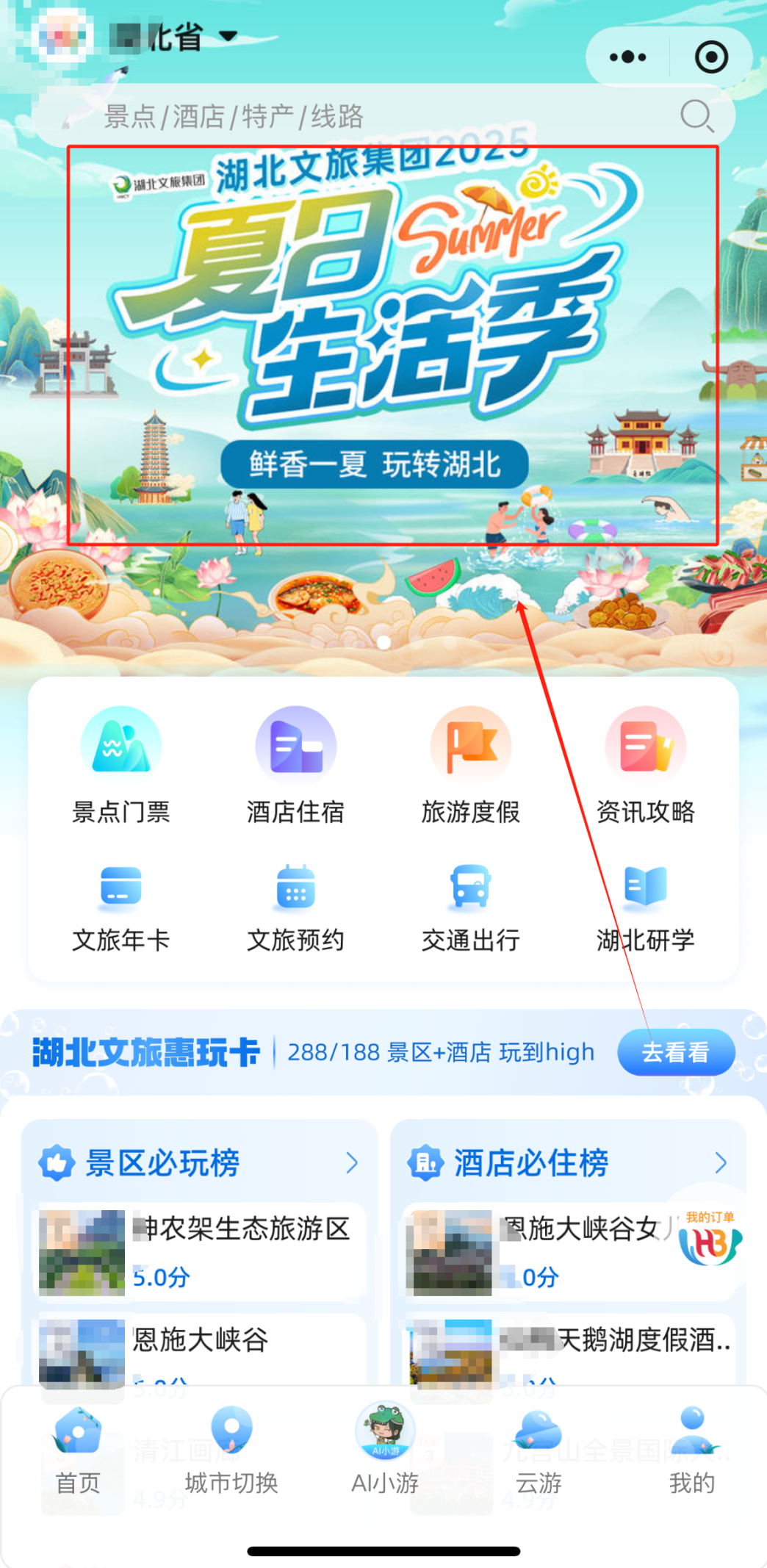Open the 我的订单 floating button
Viewport: 767px width, 1568px height.
(710, 1239)
